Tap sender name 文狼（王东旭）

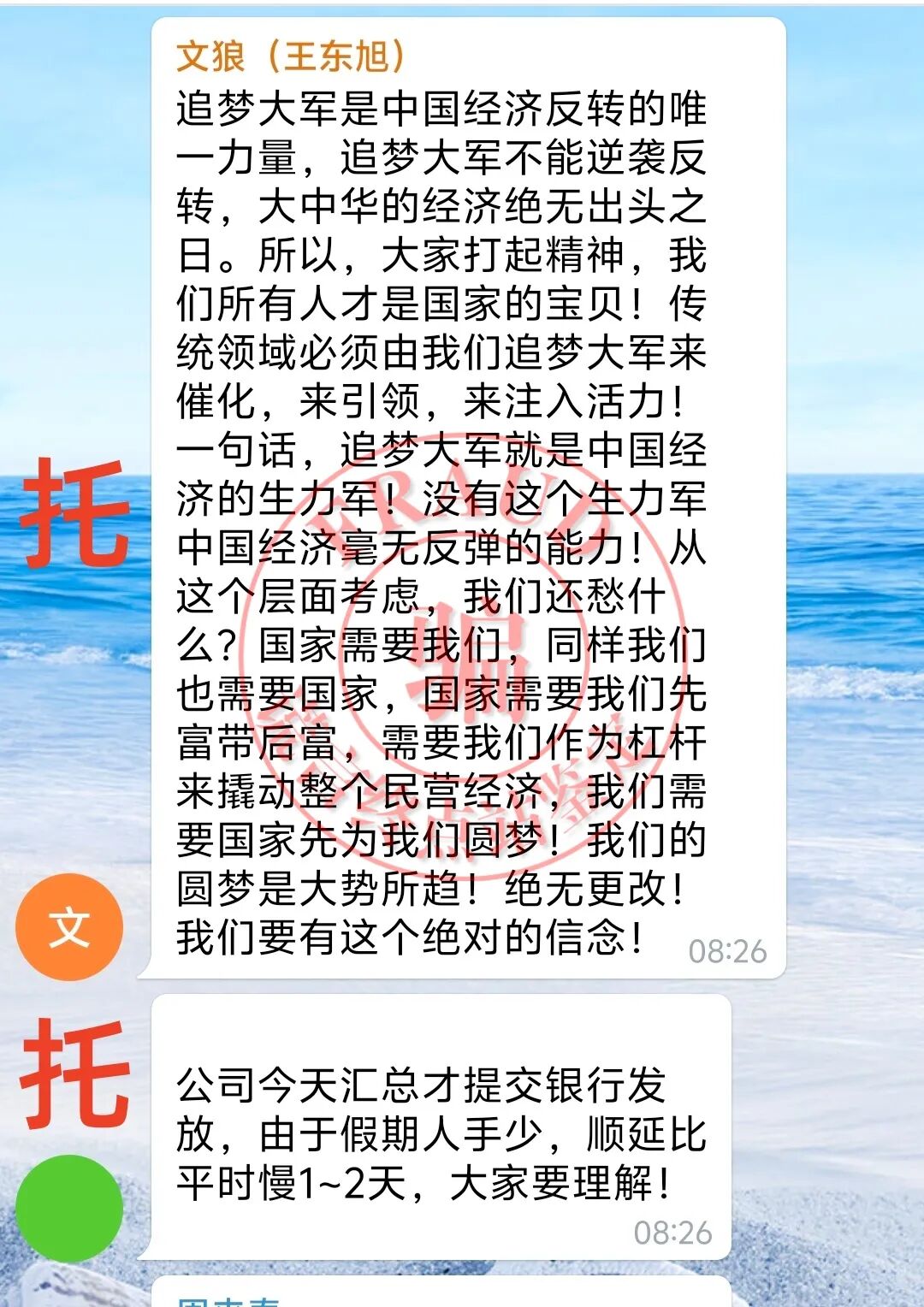click(291, 57)
